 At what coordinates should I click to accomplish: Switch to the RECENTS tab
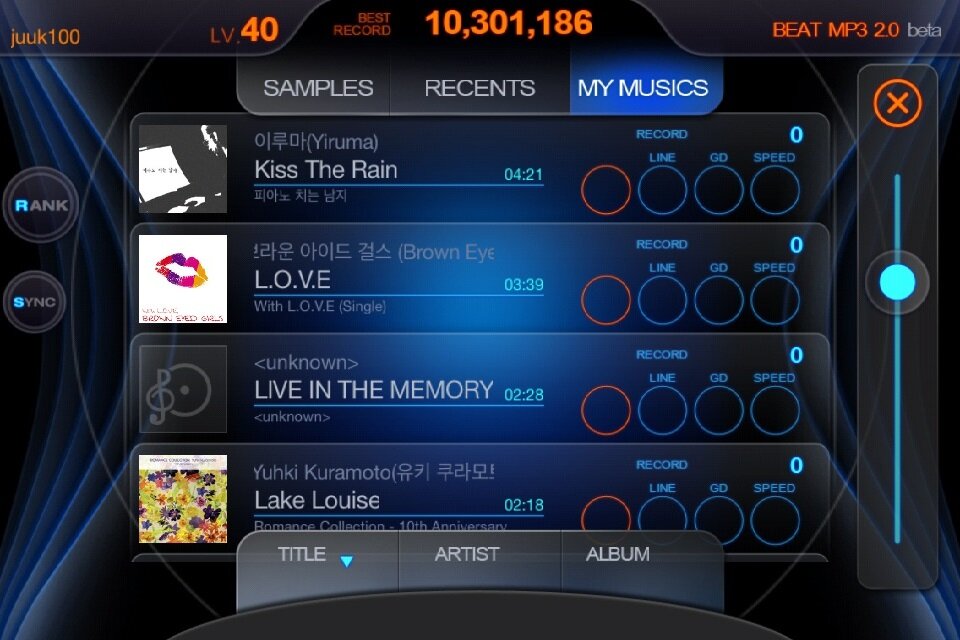[479, 88]
